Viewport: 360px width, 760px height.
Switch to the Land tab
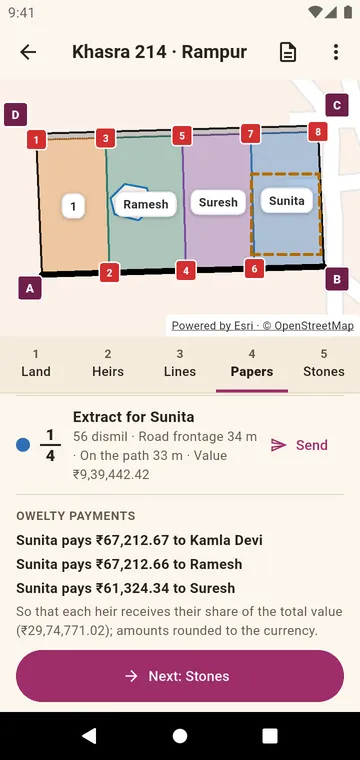(x=36, y=364)
